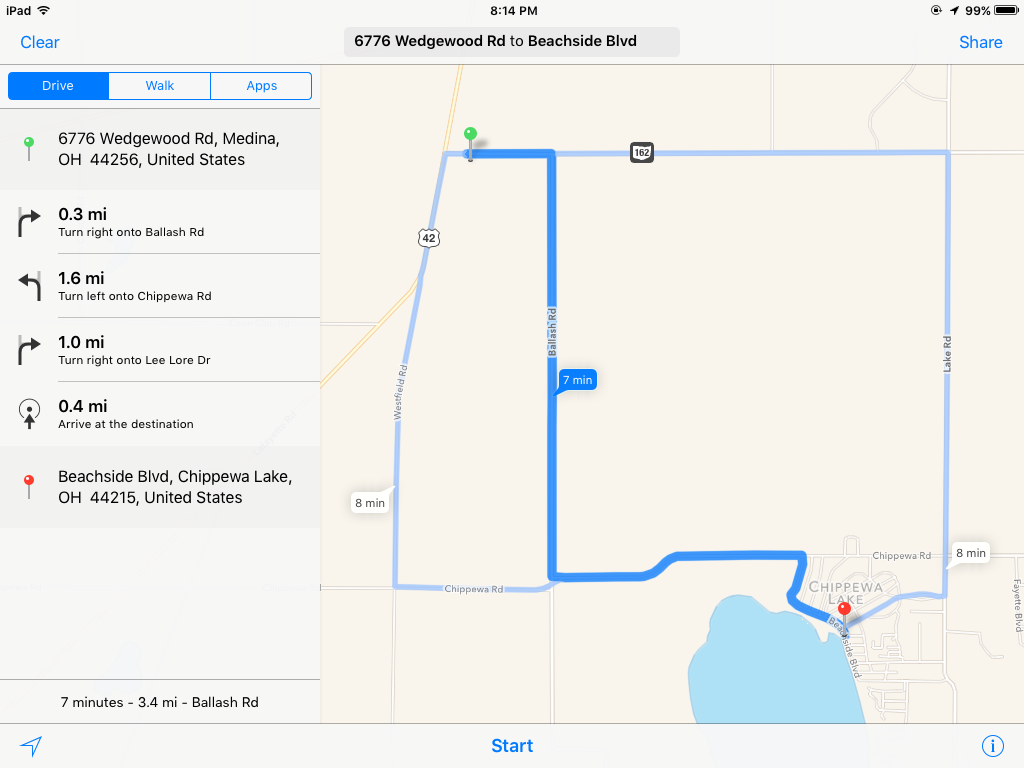
Task: Show step: Turn right onto Ballash Rd
Action: pyautogui.click(x=160, y=222)
